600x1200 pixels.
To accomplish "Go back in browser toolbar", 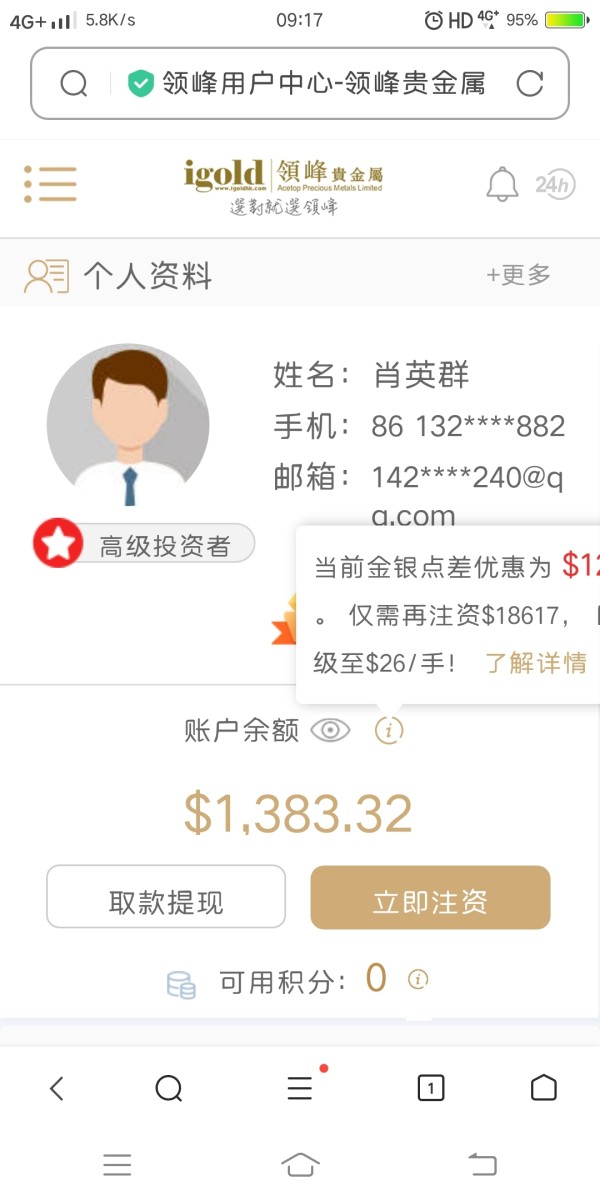I will (57, 1088).
